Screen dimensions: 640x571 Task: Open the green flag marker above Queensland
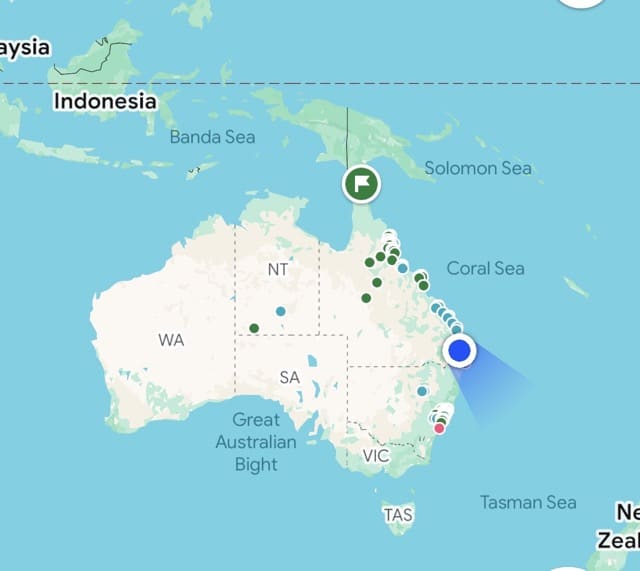coord(362,184)
